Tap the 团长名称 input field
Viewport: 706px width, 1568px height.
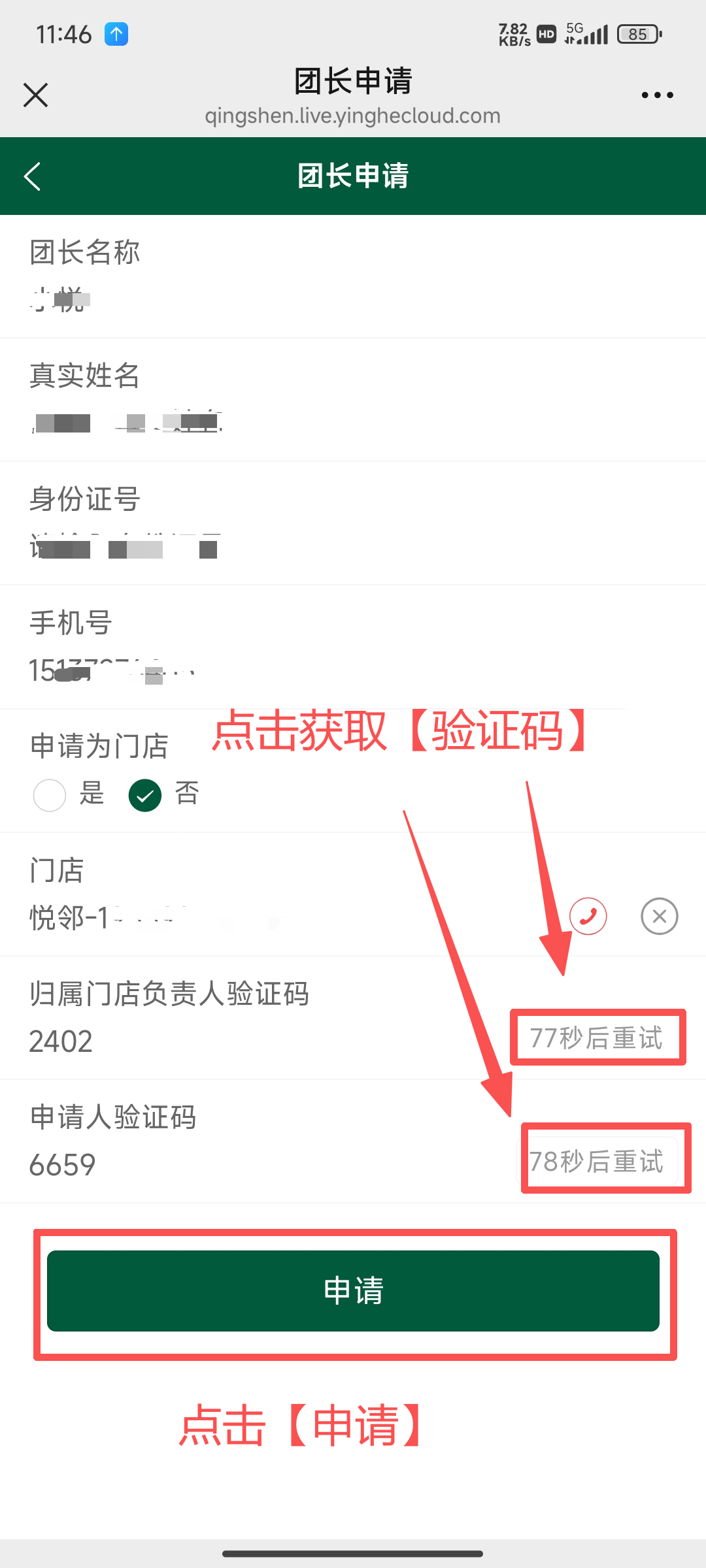pyautogui.click(x=261, y=301)
